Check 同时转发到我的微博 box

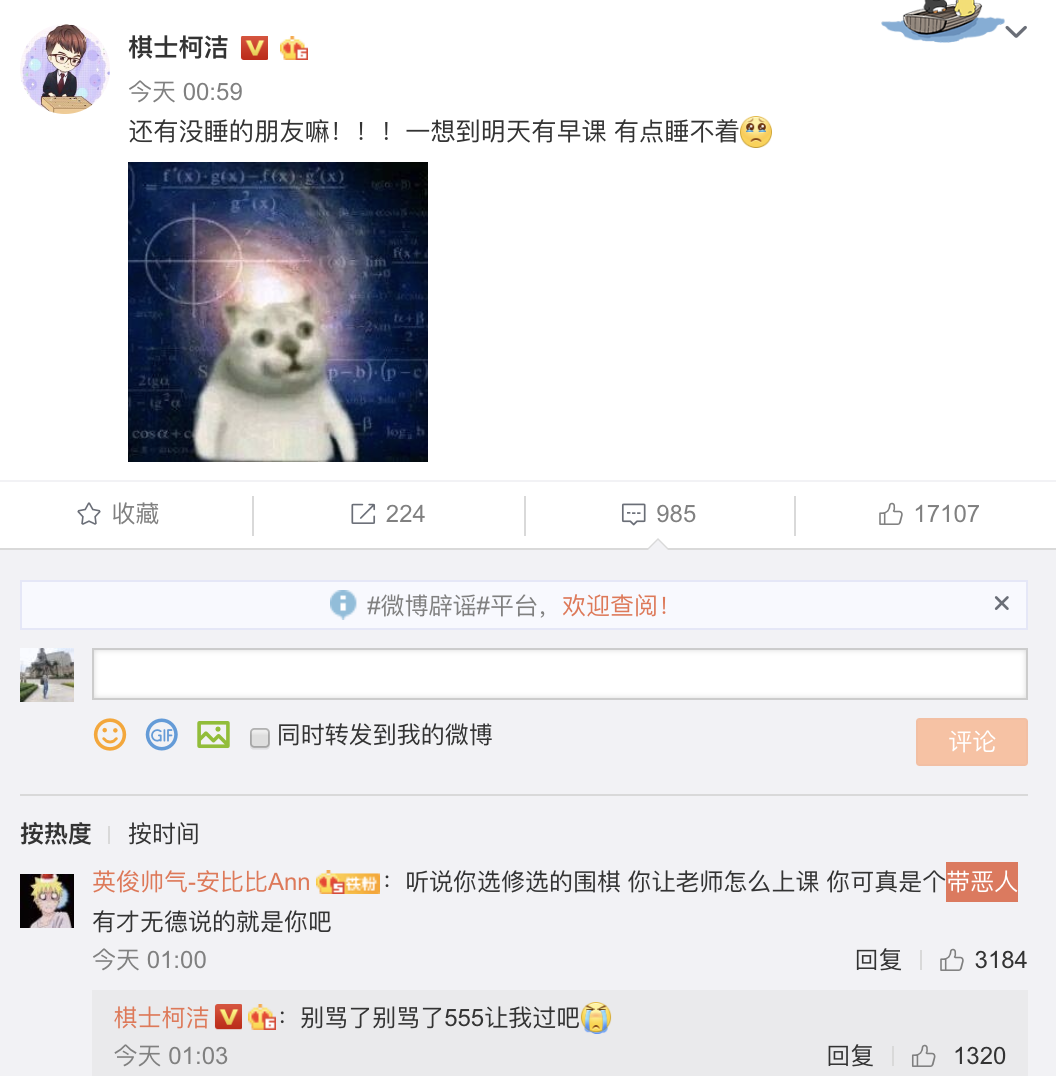pyautogui.click(x=260, y=738)
